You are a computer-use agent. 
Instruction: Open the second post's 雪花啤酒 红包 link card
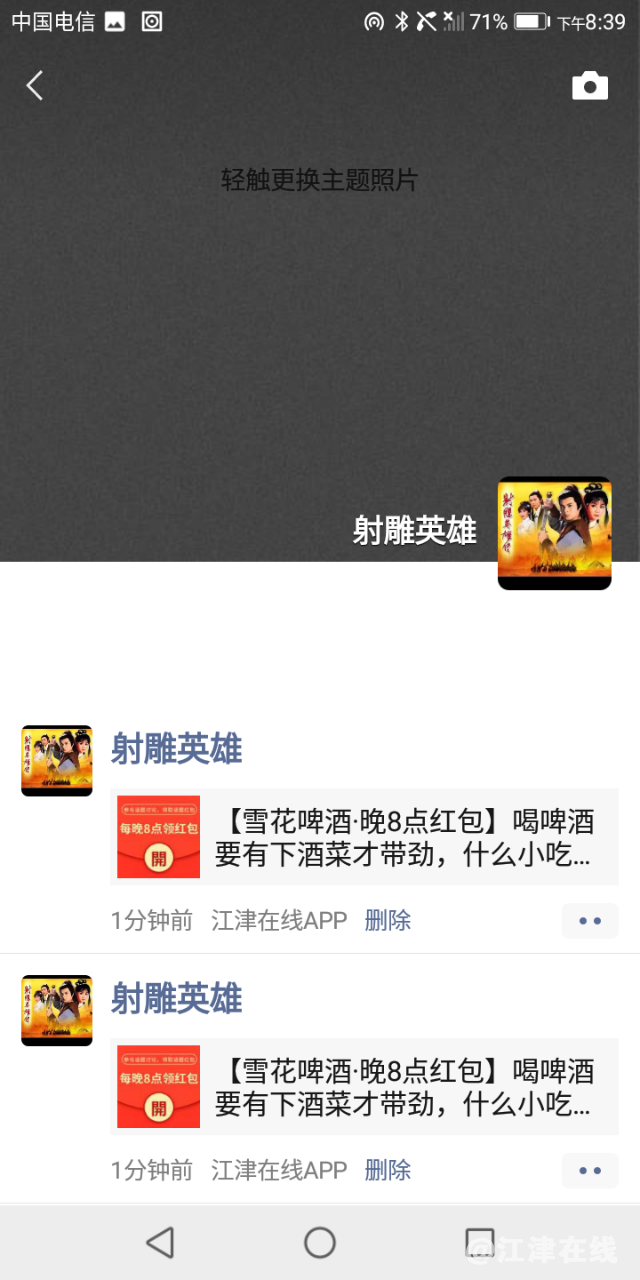(364, 1087)
